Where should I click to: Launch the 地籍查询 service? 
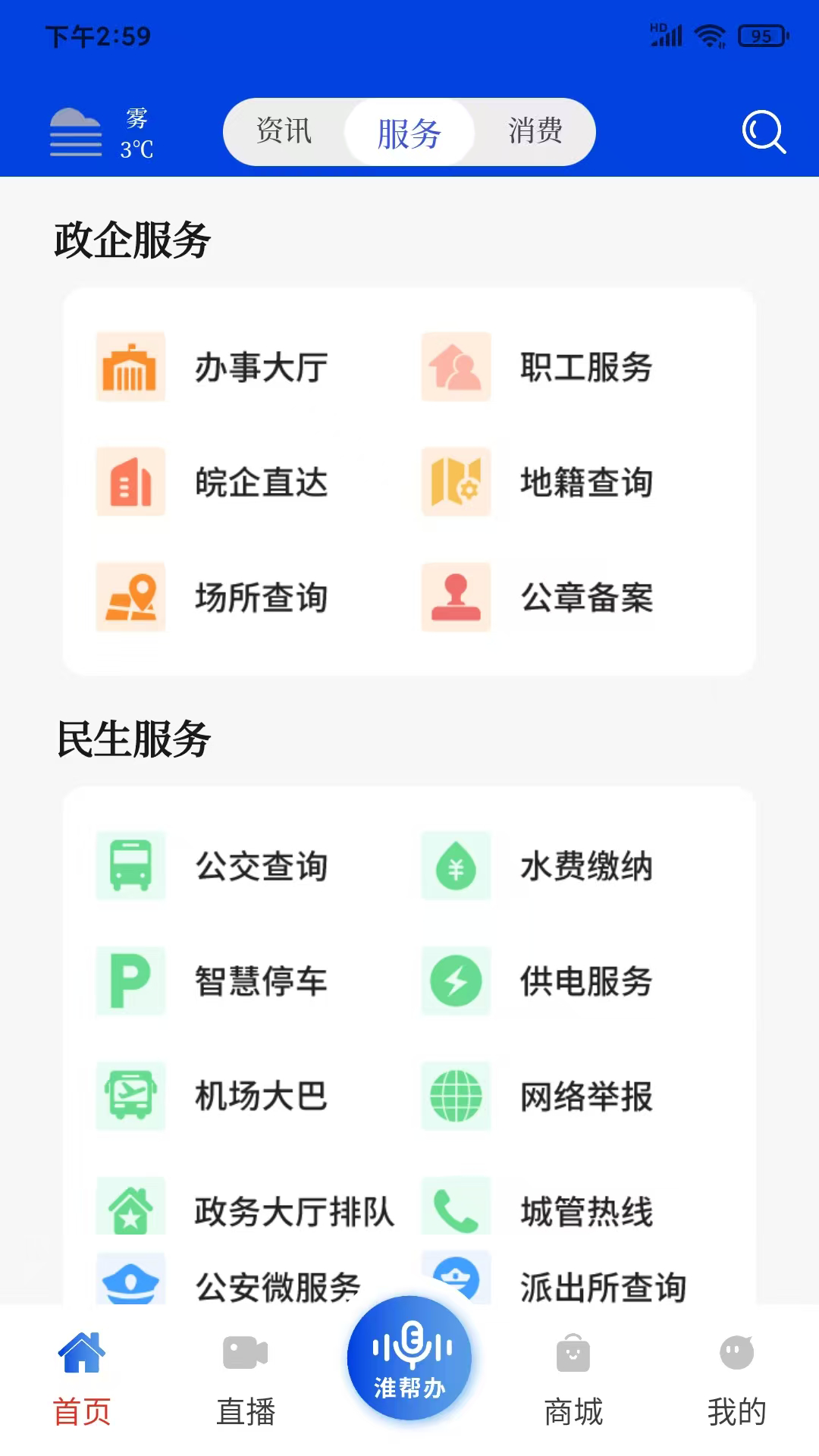456,483
